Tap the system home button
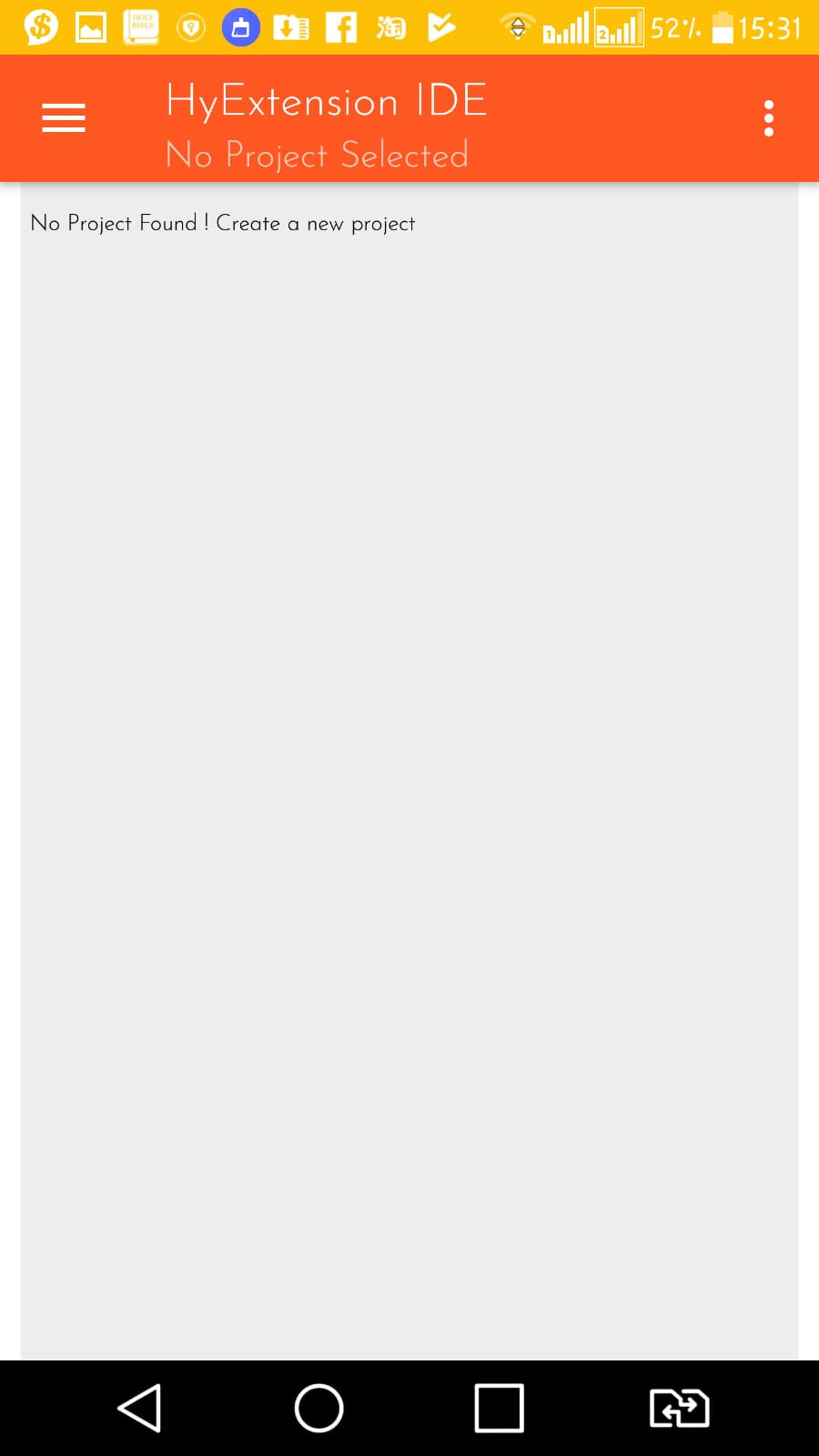 point(318,1408)
